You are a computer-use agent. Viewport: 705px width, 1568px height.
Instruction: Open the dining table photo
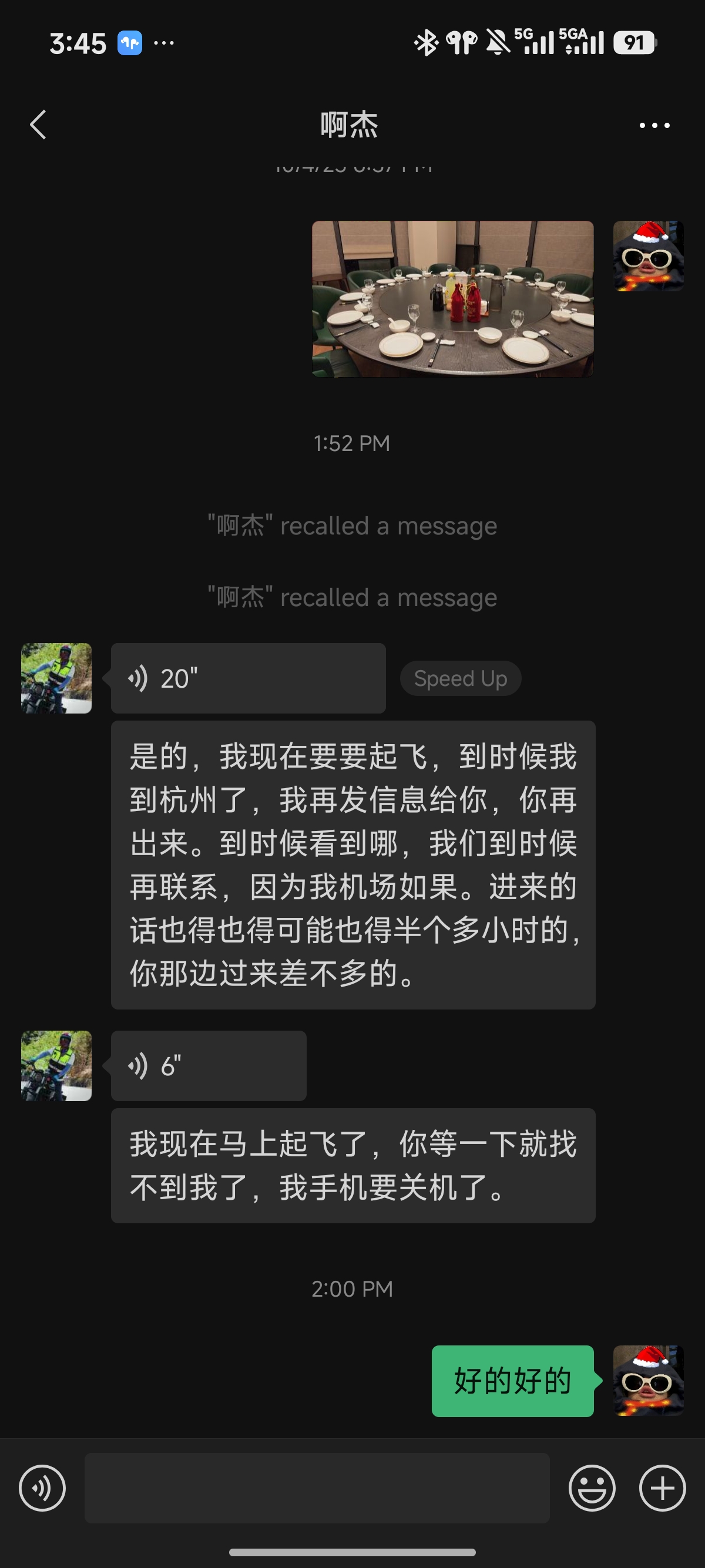(452, 299)
